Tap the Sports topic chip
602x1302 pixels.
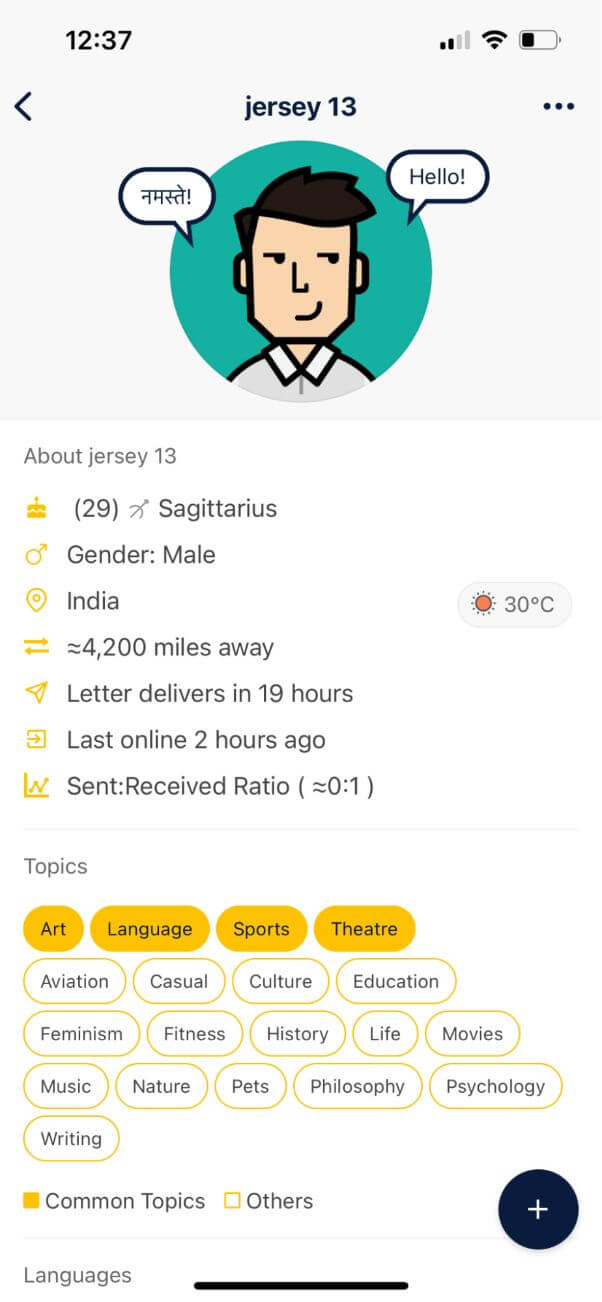pyautogui.click(x=261, y=929)
